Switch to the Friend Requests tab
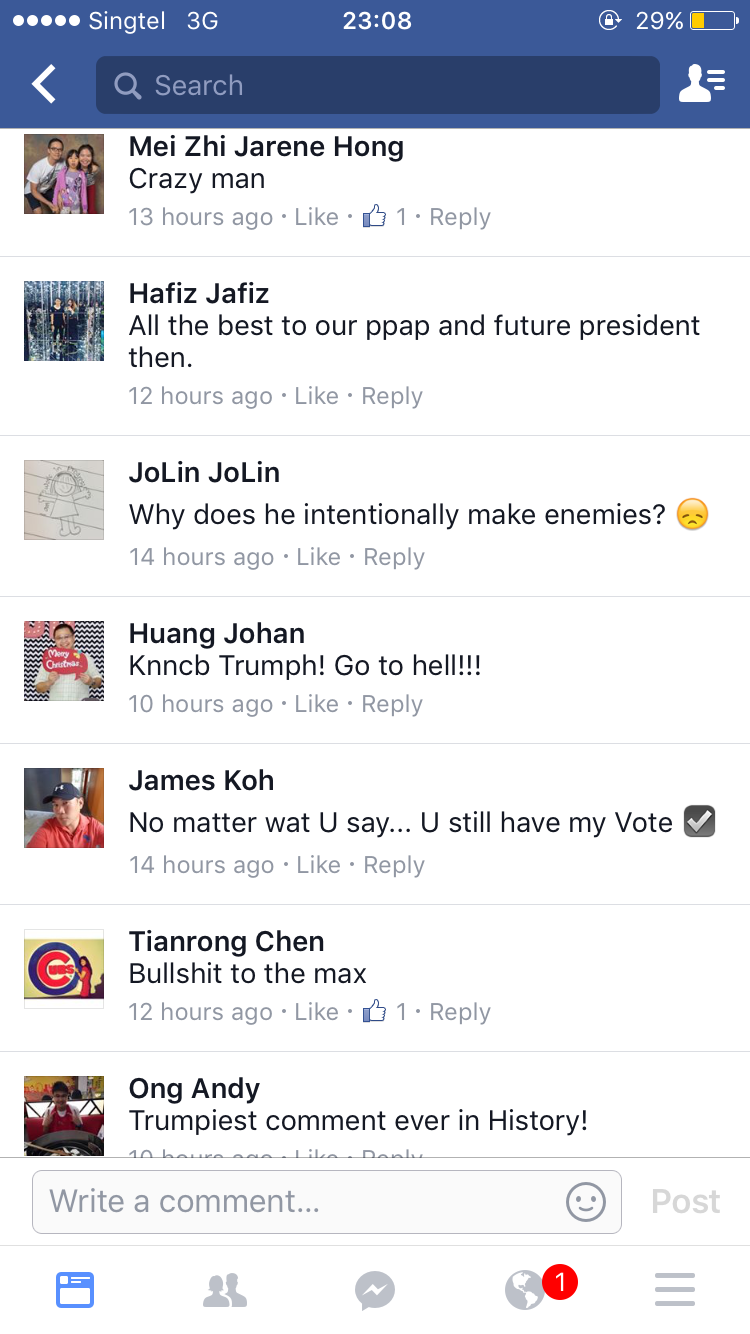This screenshot has width=750, height=1334. pyautogui.click(x=225, y=1290)
